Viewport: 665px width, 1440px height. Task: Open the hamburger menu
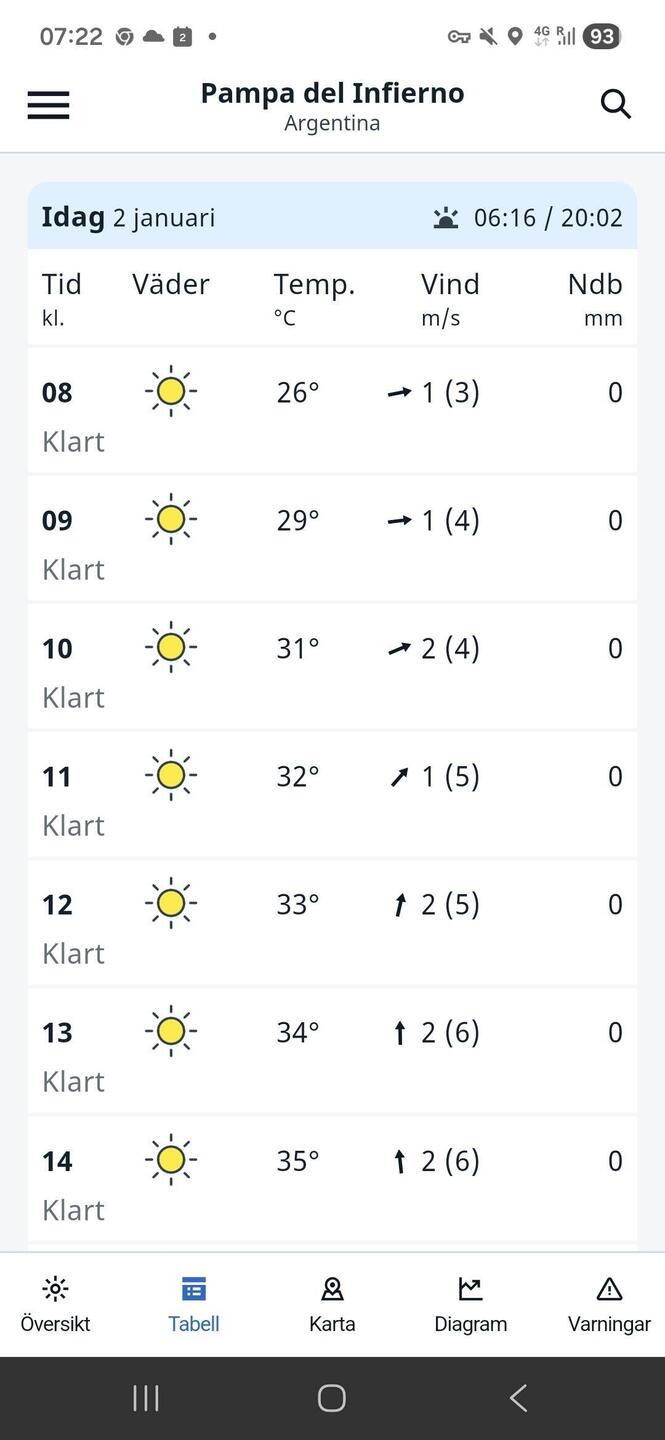pos(48,105)
